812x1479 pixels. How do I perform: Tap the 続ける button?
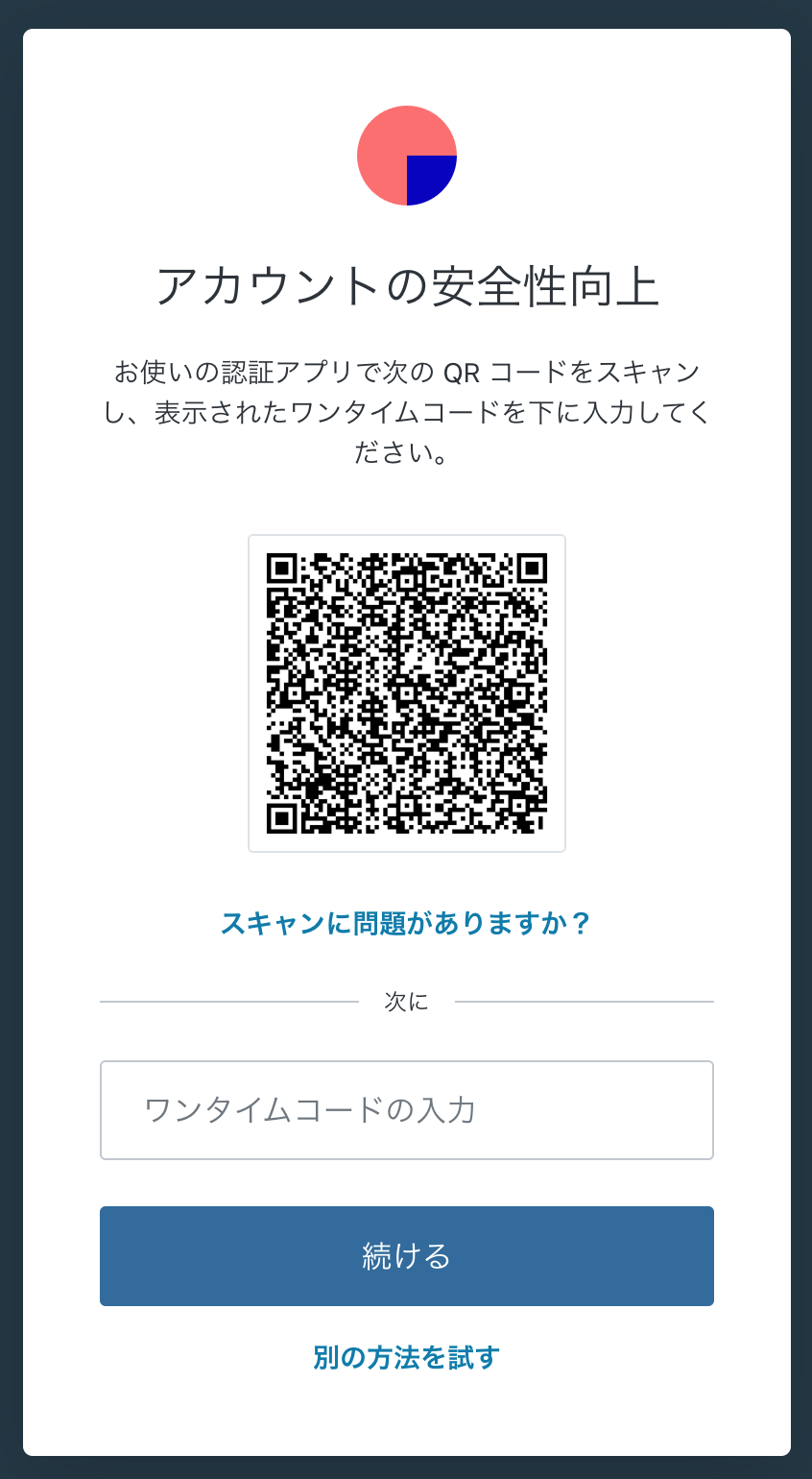pyautogui.click(x=407, y=1256)
